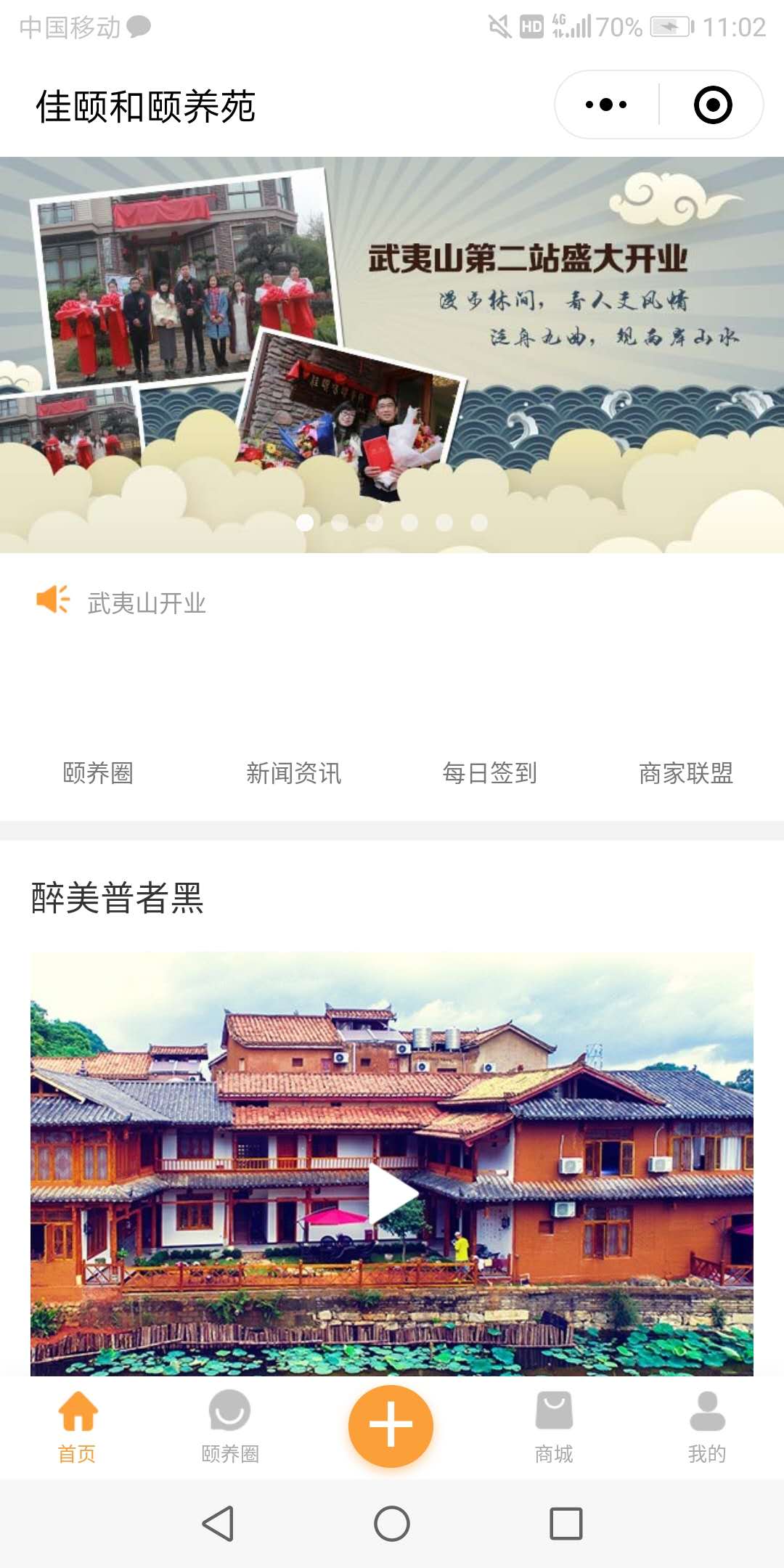Viewport: 784px width, 1568px height.
Task: Open the system recent apps view
Action: click(x=566, y=1523)
